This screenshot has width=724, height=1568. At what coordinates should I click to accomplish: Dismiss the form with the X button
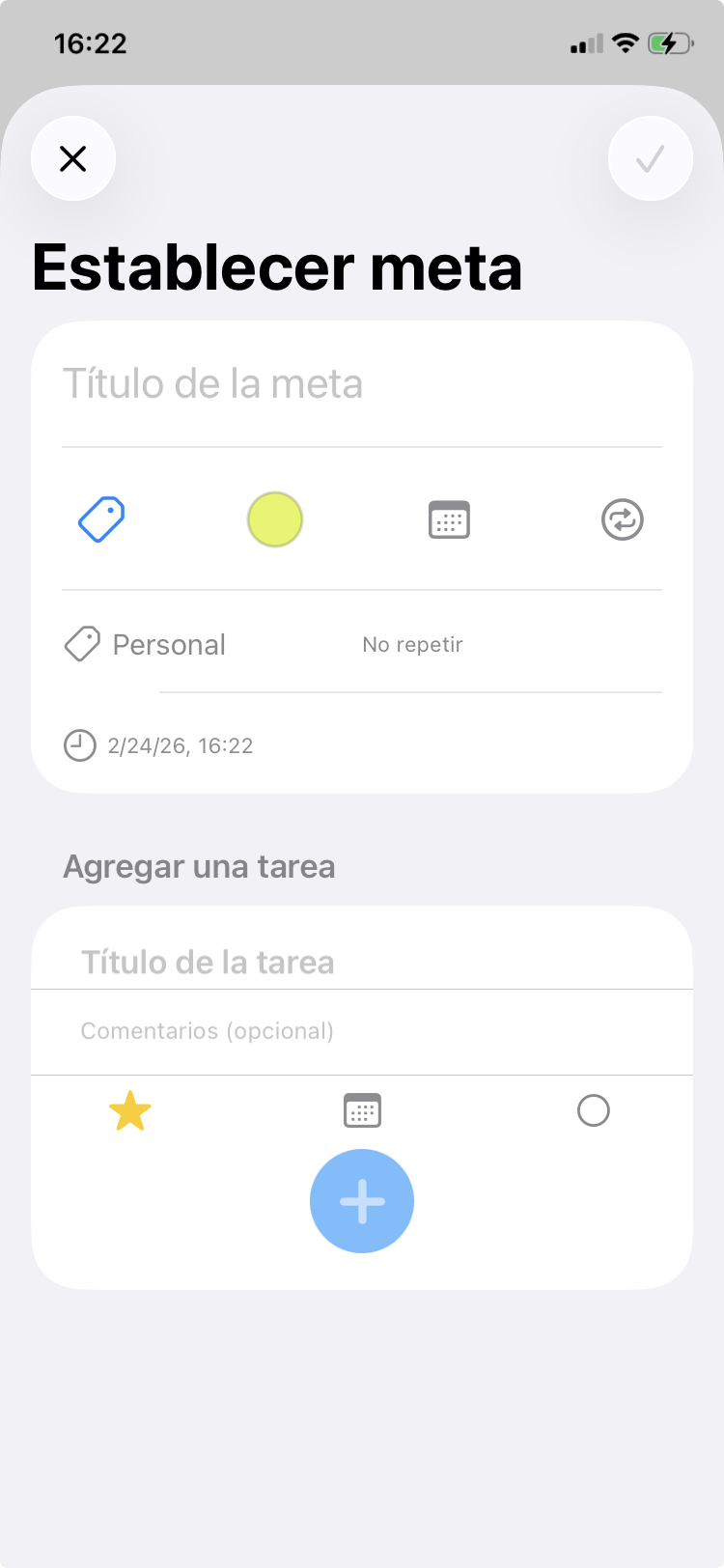pos(73,158)
